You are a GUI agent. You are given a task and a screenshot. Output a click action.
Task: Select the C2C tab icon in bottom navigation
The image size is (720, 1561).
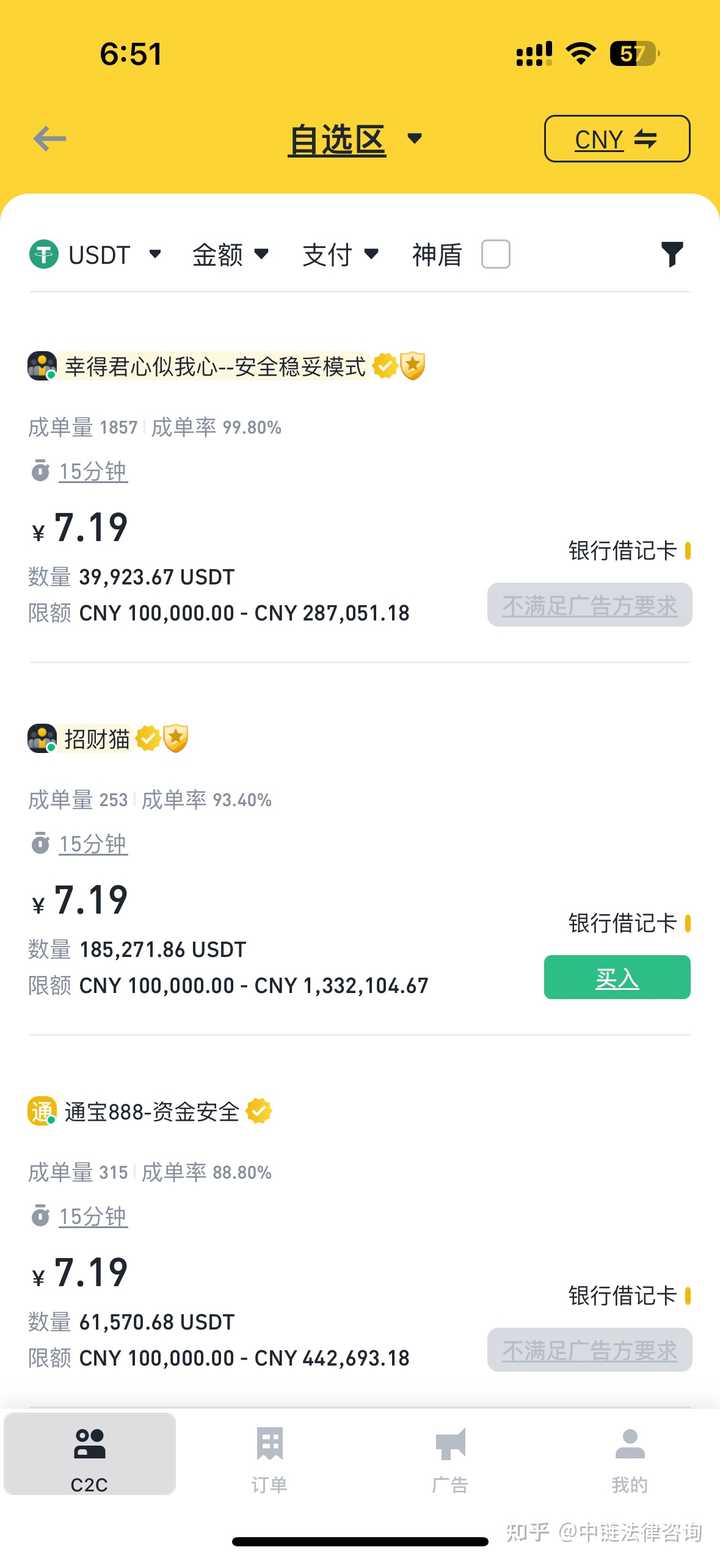tap(90, 1441)
